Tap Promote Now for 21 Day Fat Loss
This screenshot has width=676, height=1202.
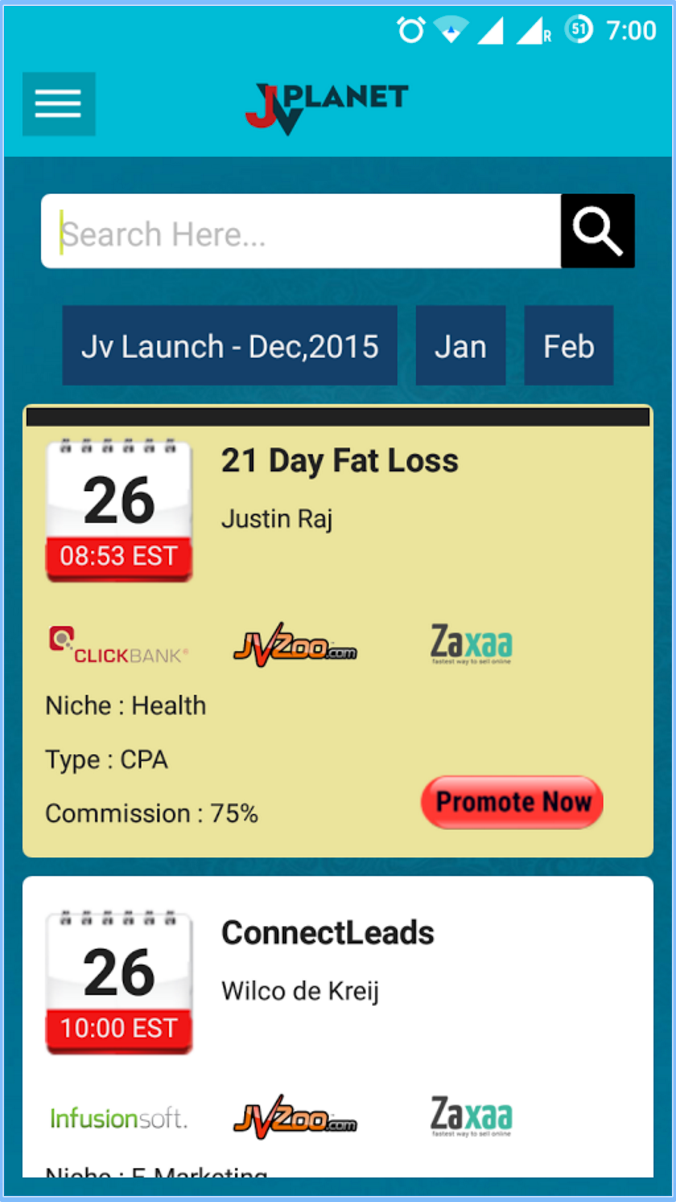pyautogui.click(x=512, y=802)
